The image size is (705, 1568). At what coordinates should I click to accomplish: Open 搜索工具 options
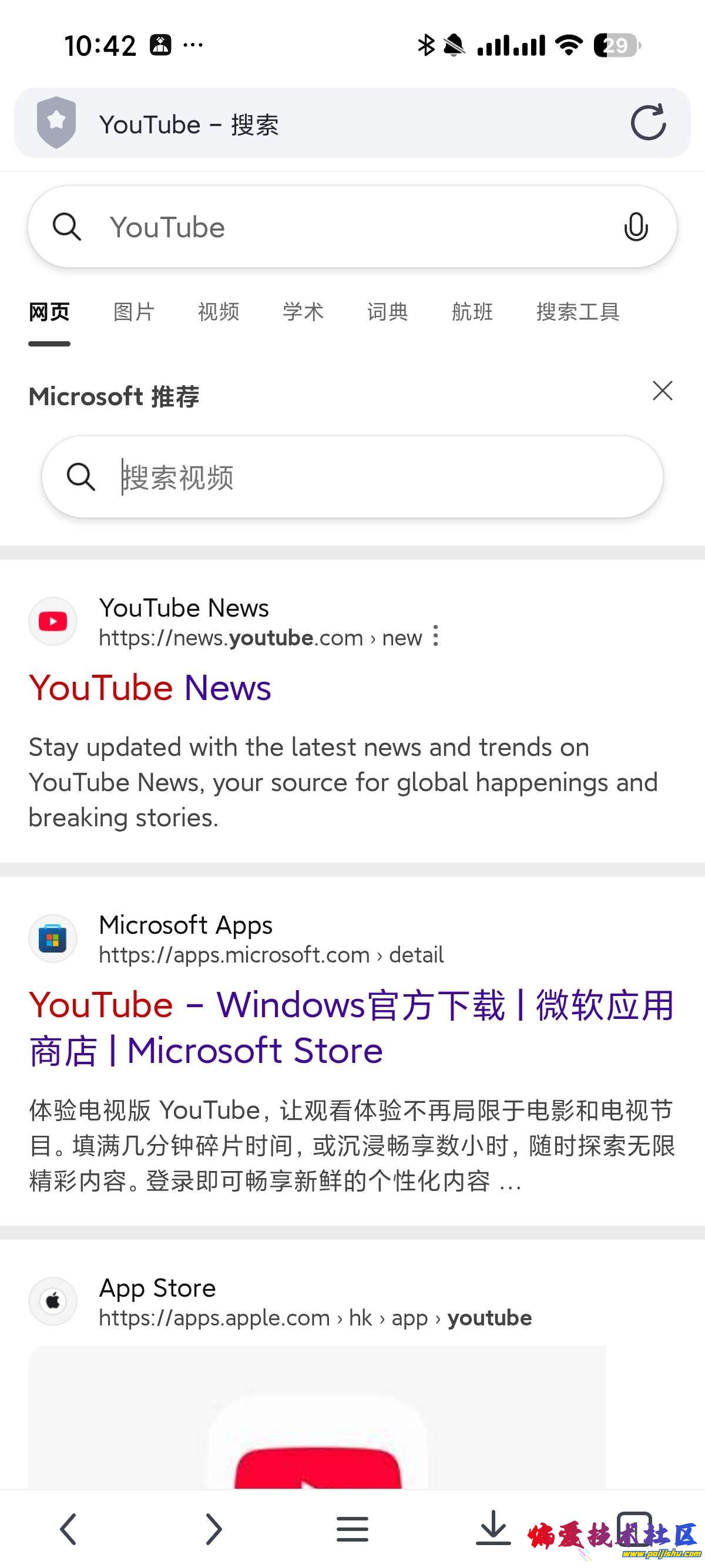[578, 312]
